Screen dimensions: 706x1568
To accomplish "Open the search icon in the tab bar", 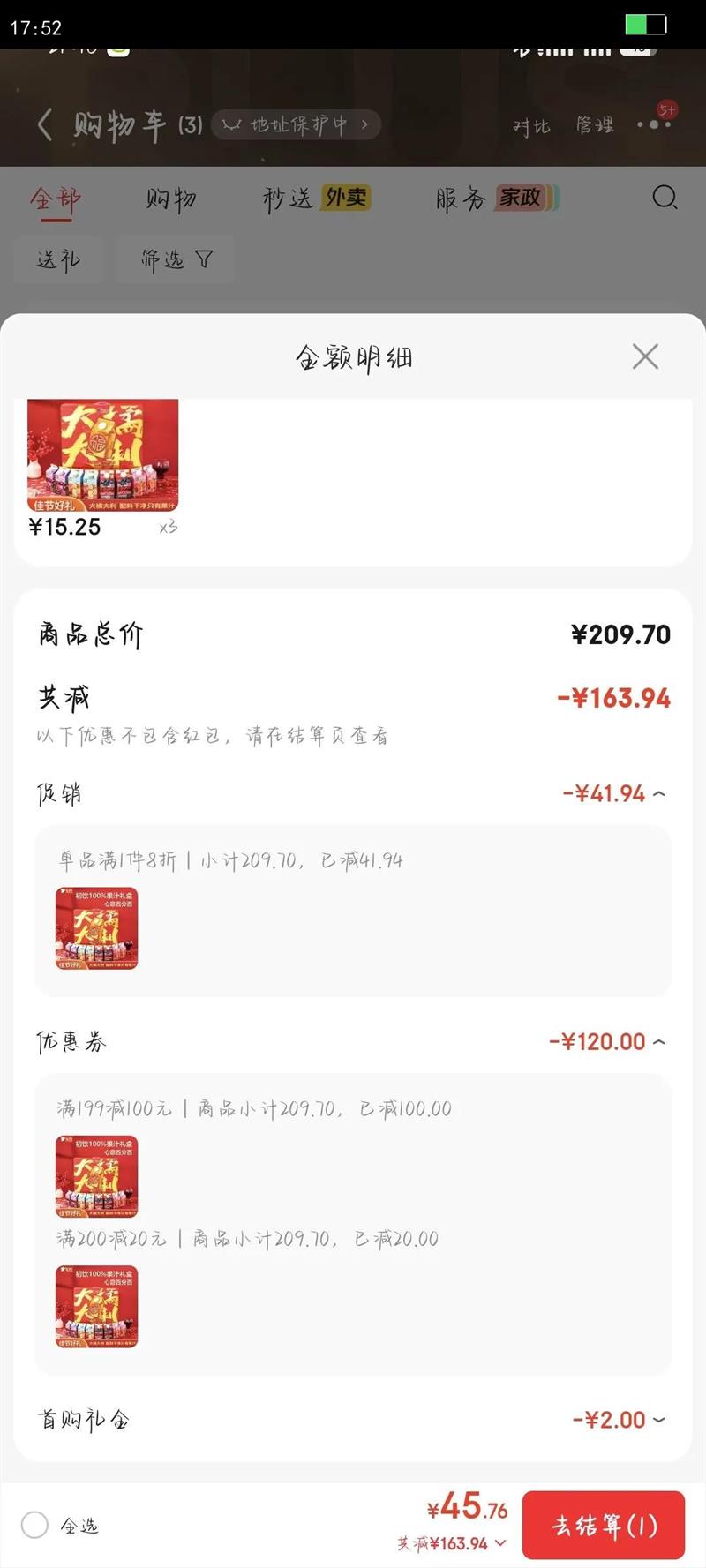I will 663,199.
